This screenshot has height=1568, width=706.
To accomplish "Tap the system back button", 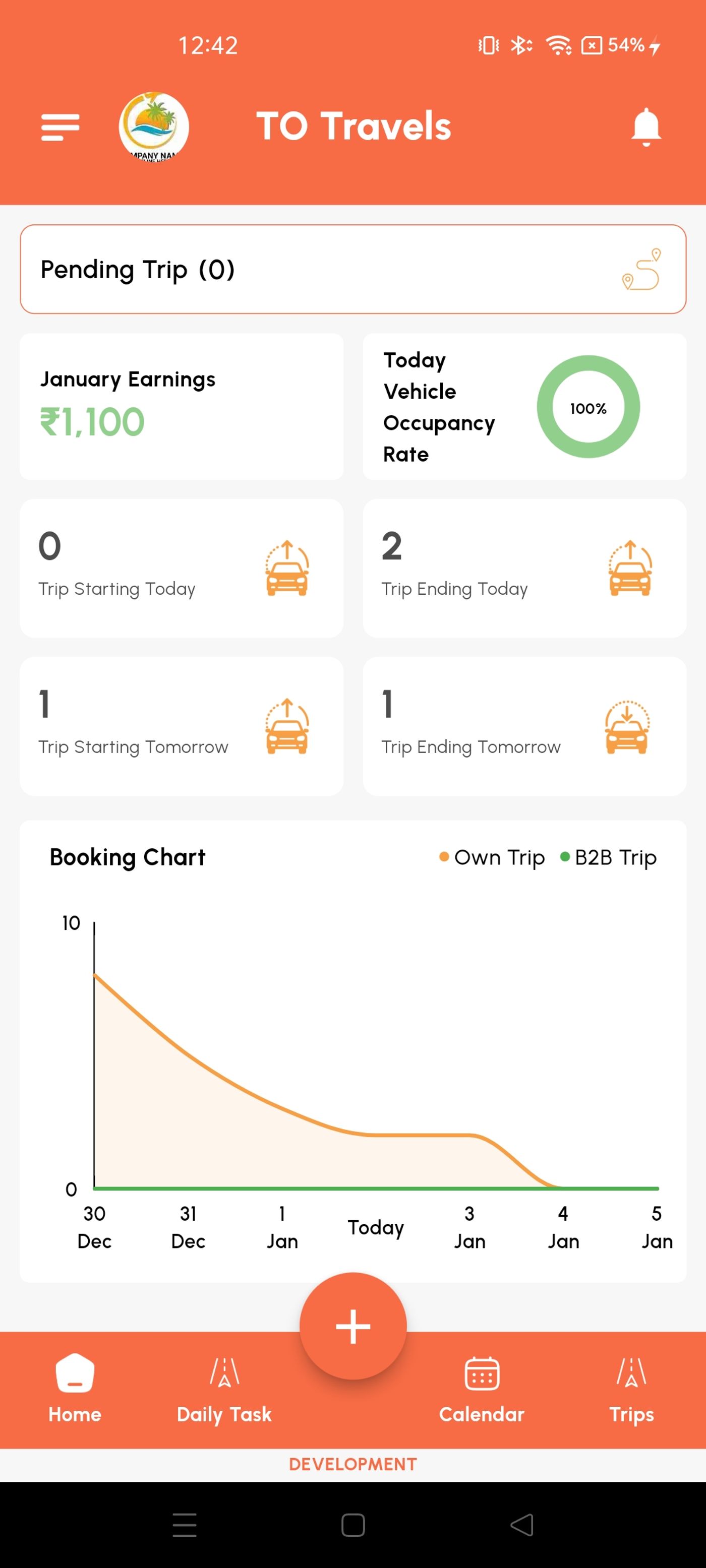I will (x=522, y=1525).
